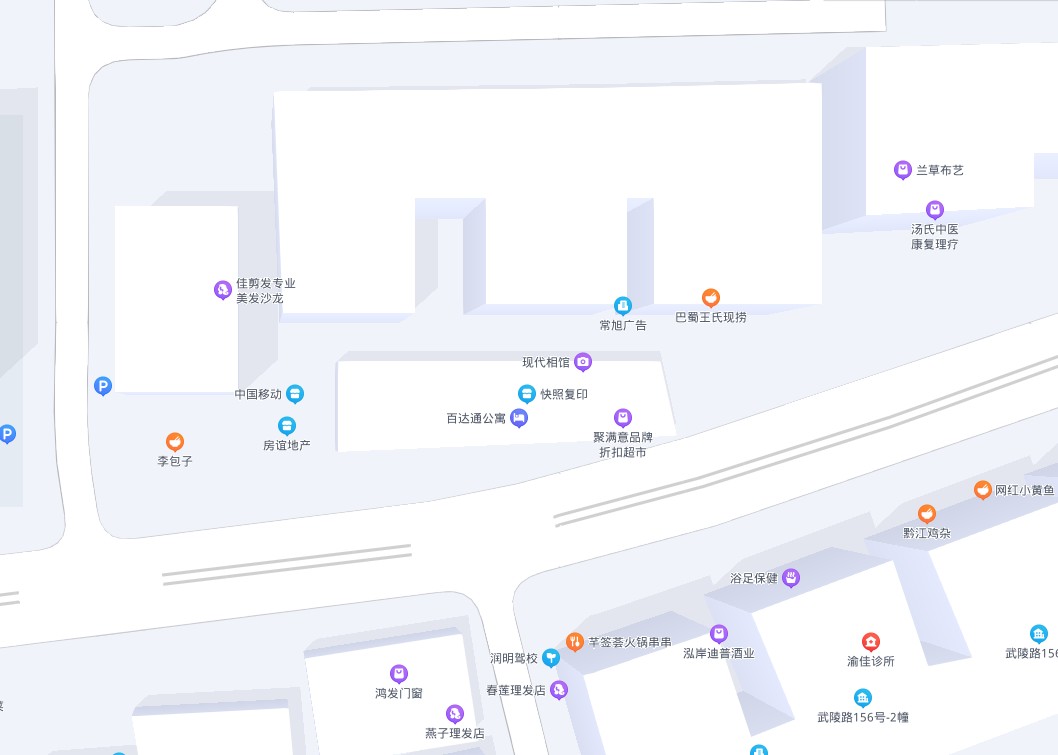Viewport: 1058px width, 755px height.
Task: Select 泓岸迪普酒业 marker
Action: pyautogui.click(x=718, y=634)
